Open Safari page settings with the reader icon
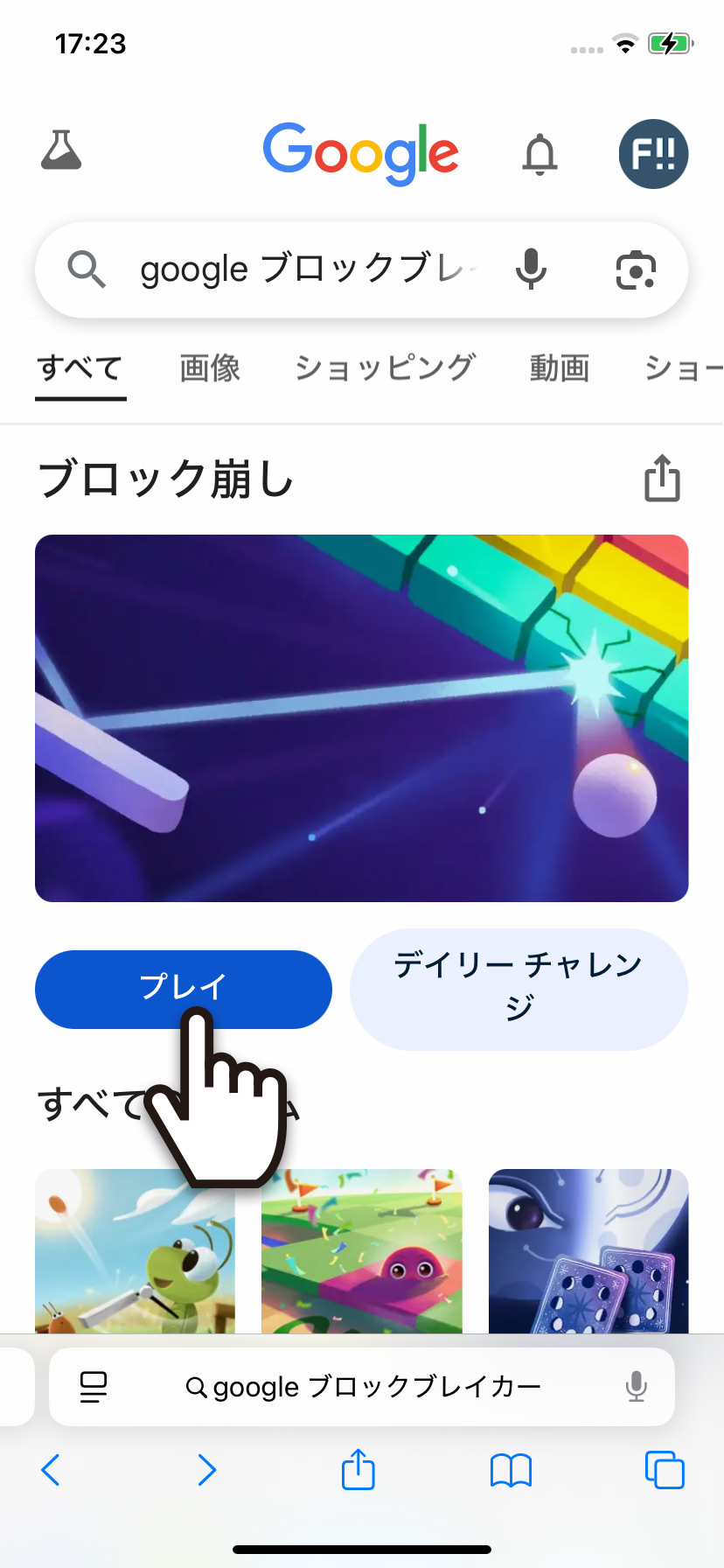Viewport: 724px width, 1568px height. pos(94,1387)
